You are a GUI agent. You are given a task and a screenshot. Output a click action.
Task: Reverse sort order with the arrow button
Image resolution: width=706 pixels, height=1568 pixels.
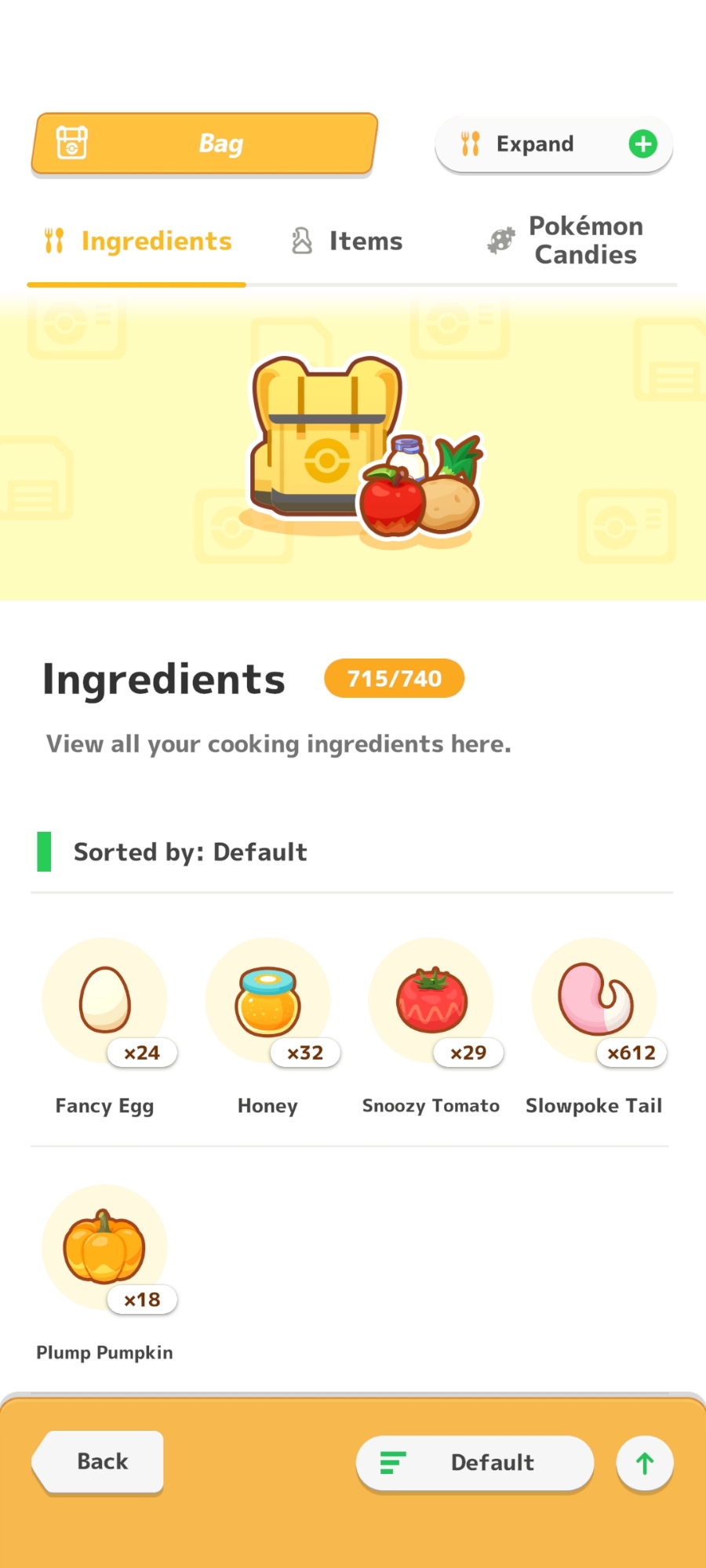coord(645,1463)
